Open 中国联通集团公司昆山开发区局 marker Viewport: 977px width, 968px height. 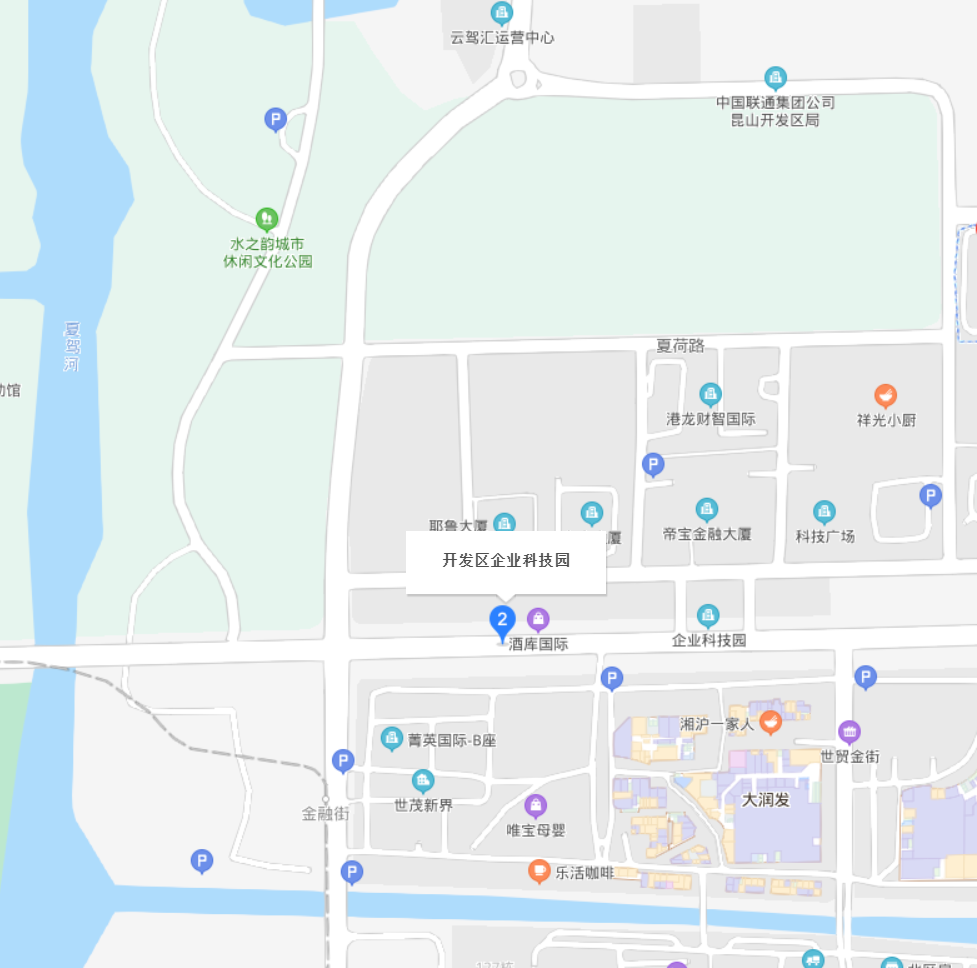tap(775, 78)
